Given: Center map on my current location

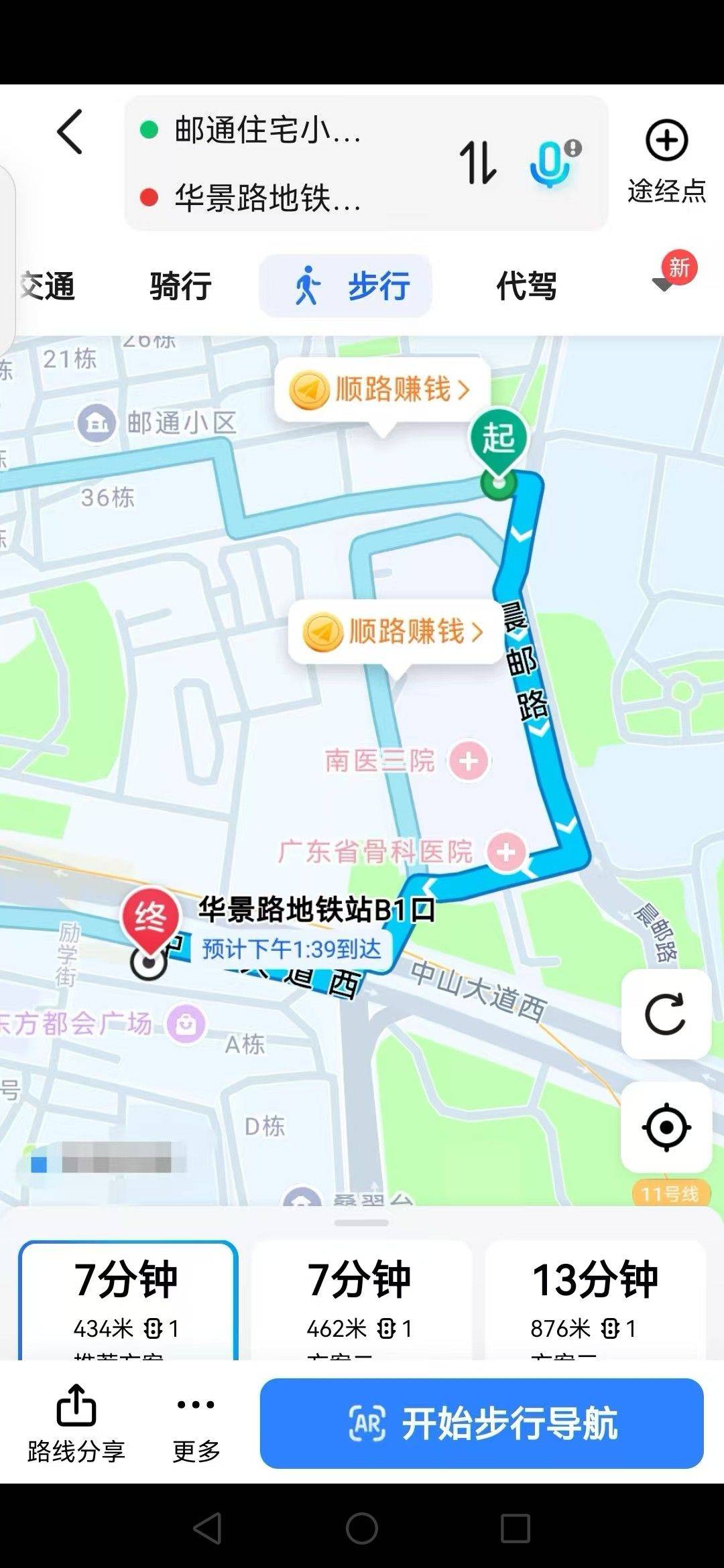Looking at the screenshot, I should [x=666, y=1126].
